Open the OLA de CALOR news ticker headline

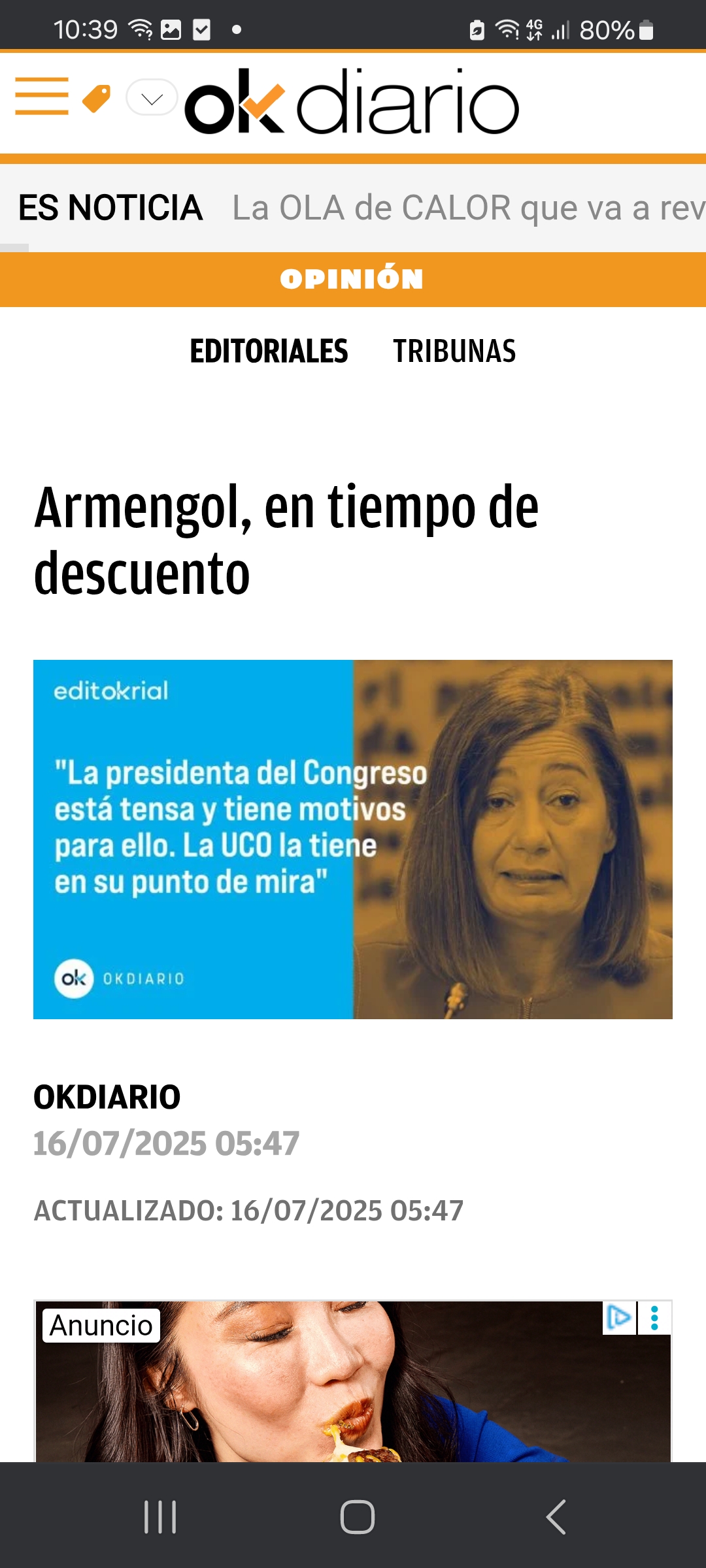469,208
